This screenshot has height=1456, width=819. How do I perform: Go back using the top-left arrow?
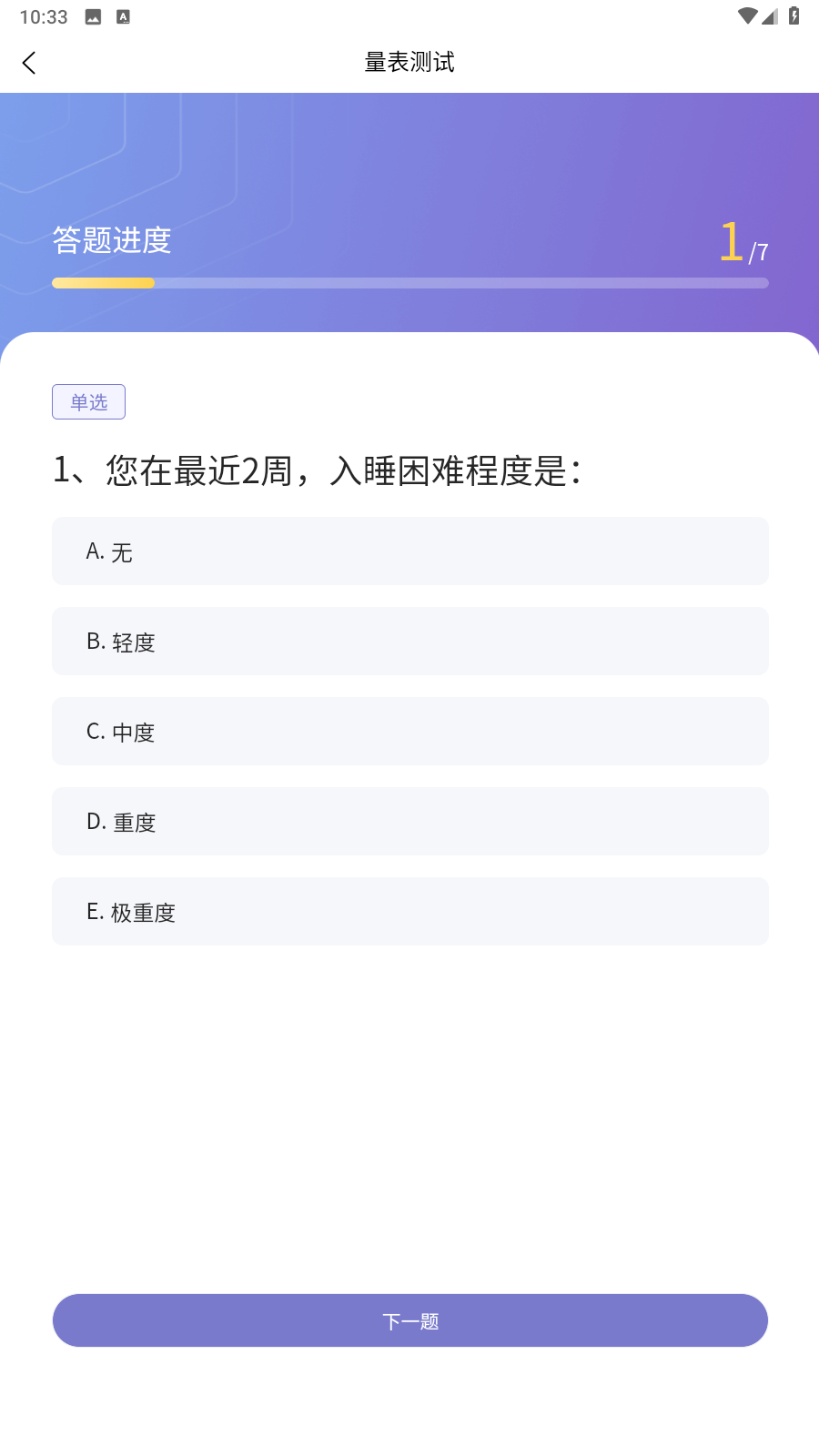pyautogui.click(x=29, y=63)
